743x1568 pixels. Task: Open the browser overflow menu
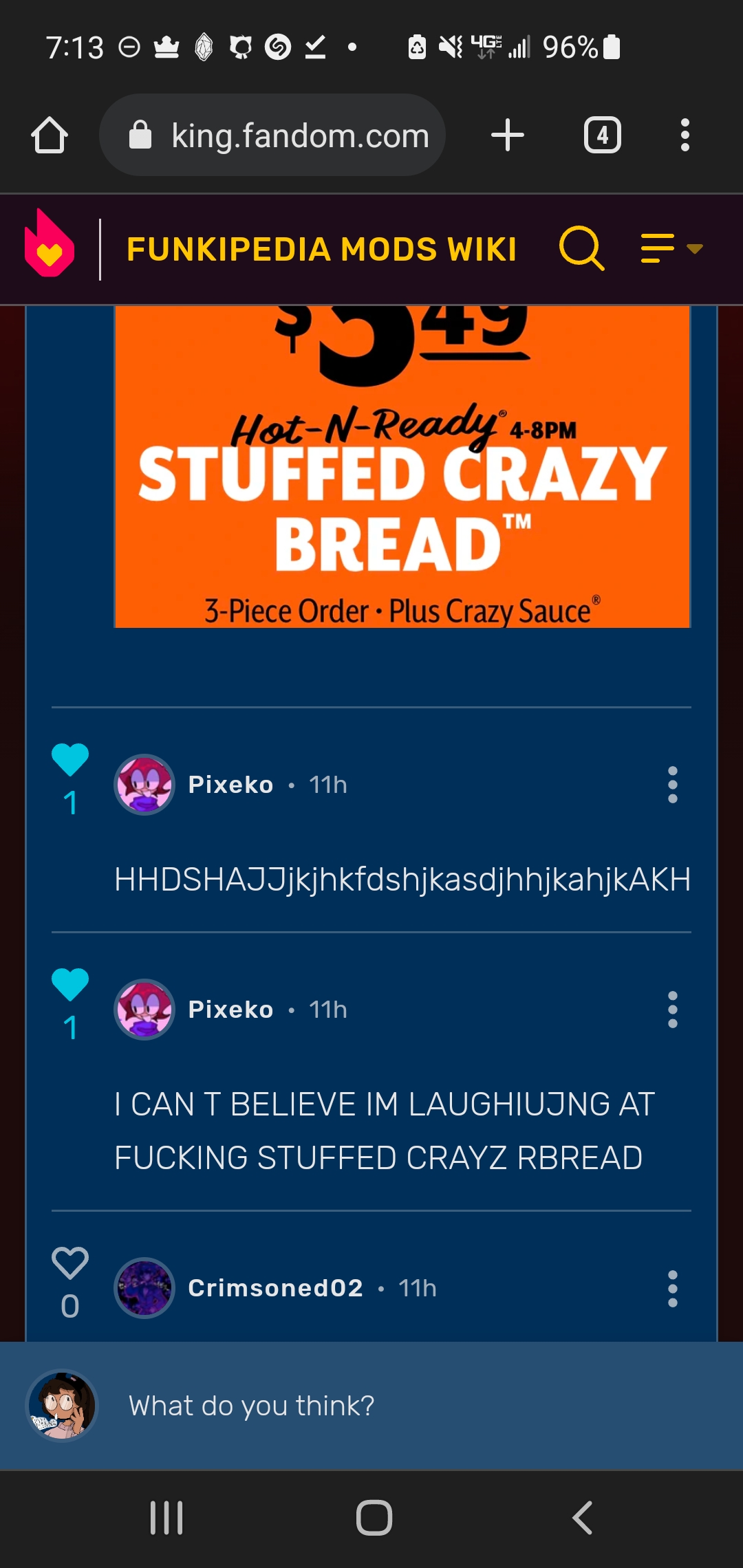point(685,135)
